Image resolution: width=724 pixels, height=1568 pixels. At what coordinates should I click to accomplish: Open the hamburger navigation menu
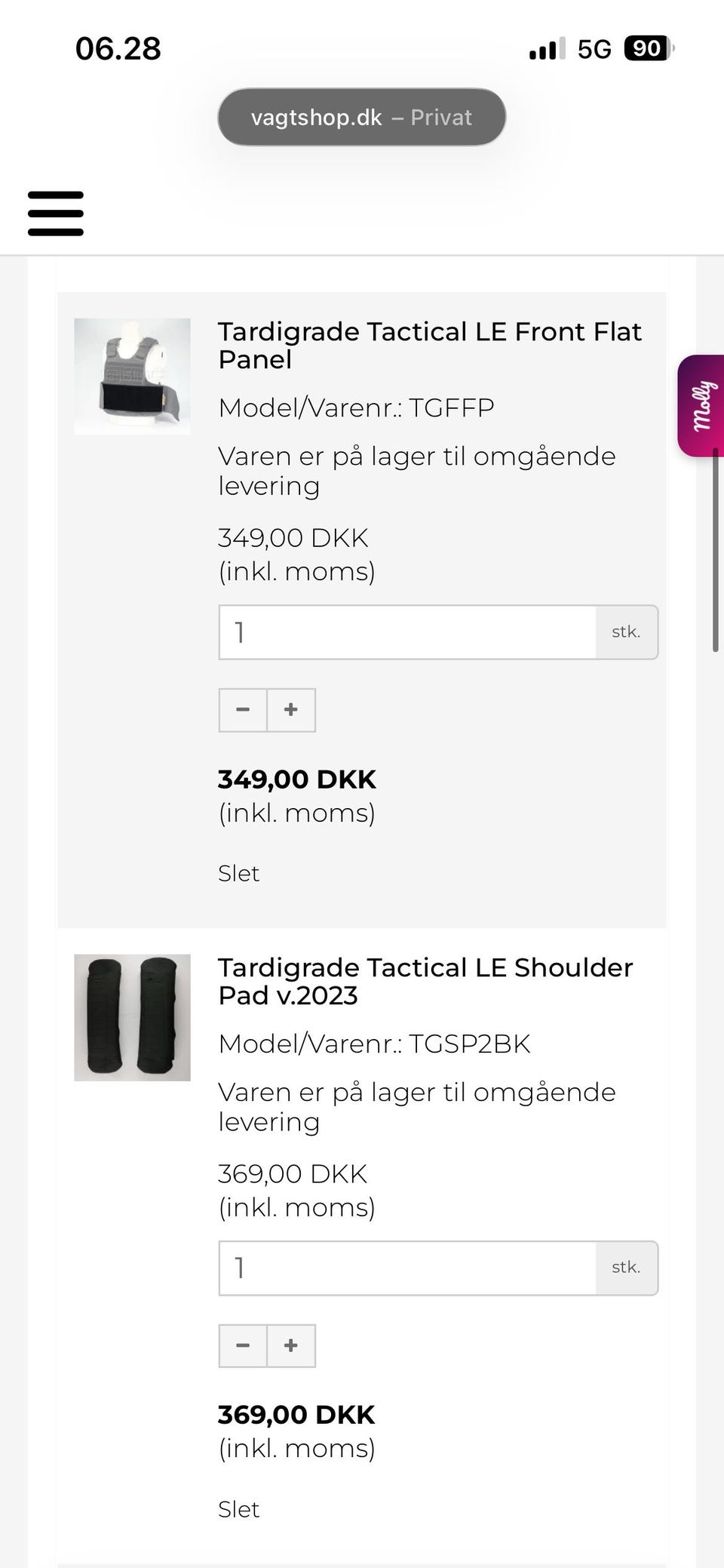coord(54,214)
